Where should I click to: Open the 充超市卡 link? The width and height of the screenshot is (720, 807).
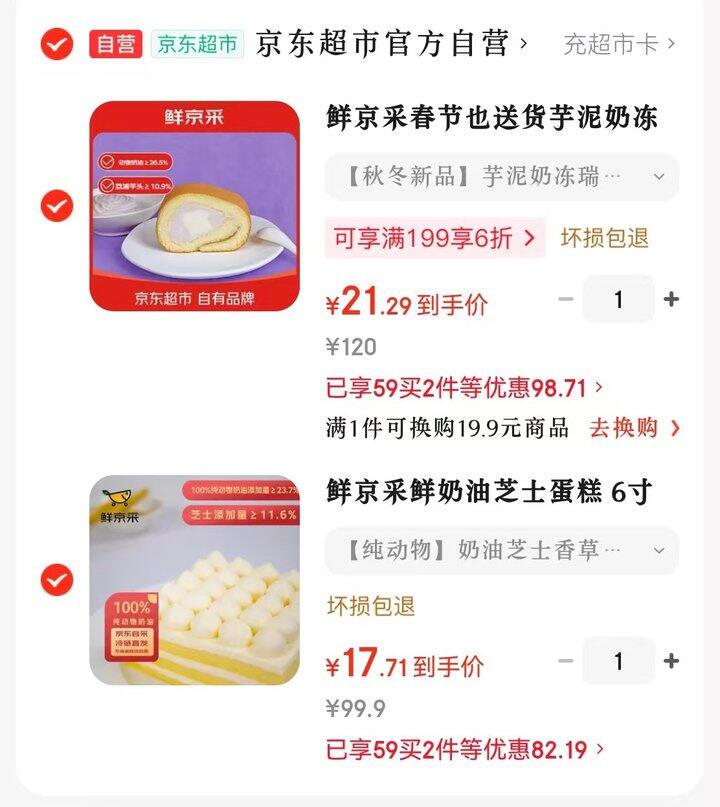[619, 44]
